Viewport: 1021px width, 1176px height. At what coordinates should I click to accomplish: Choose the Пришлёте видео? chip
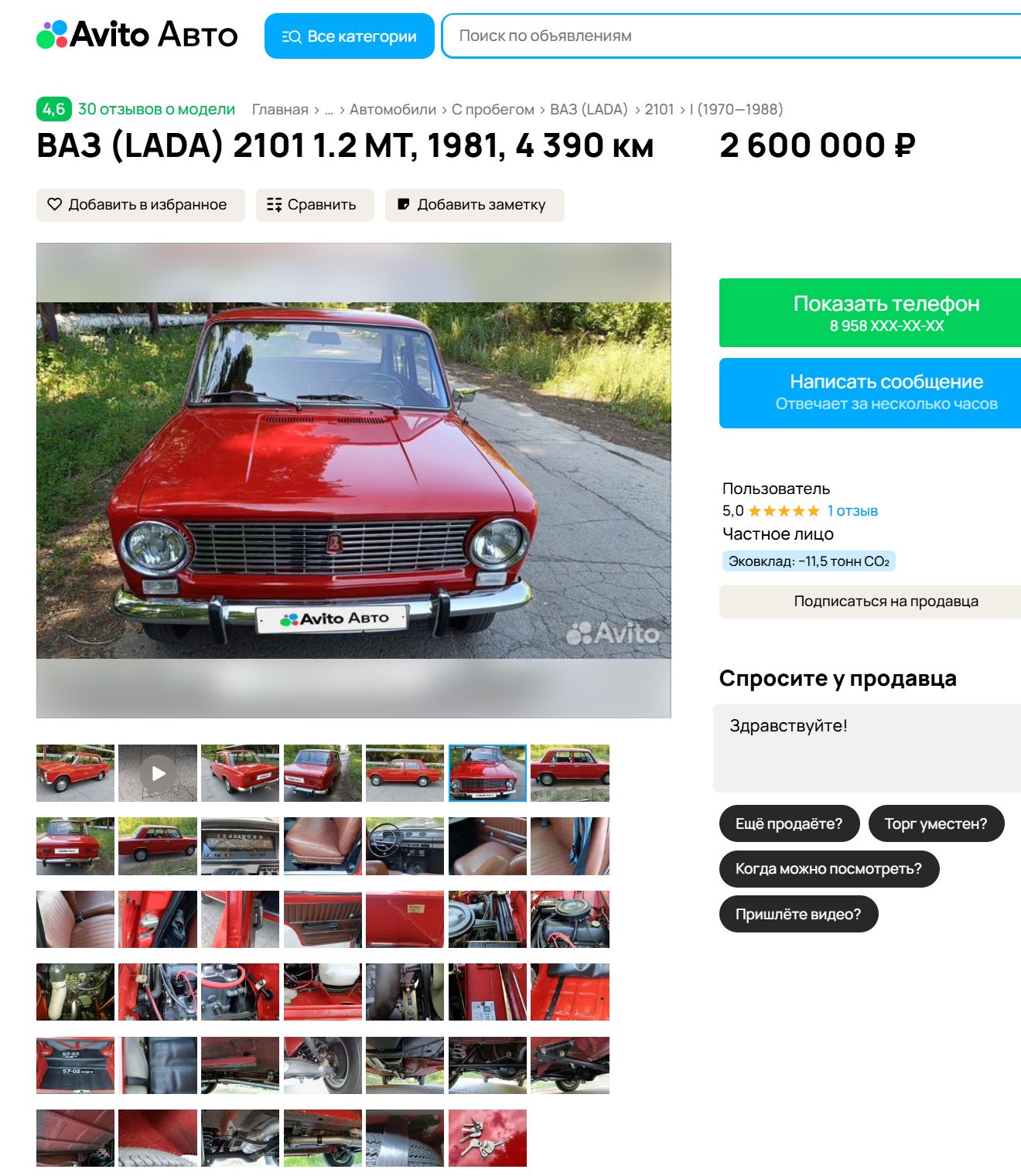[798, 915]
